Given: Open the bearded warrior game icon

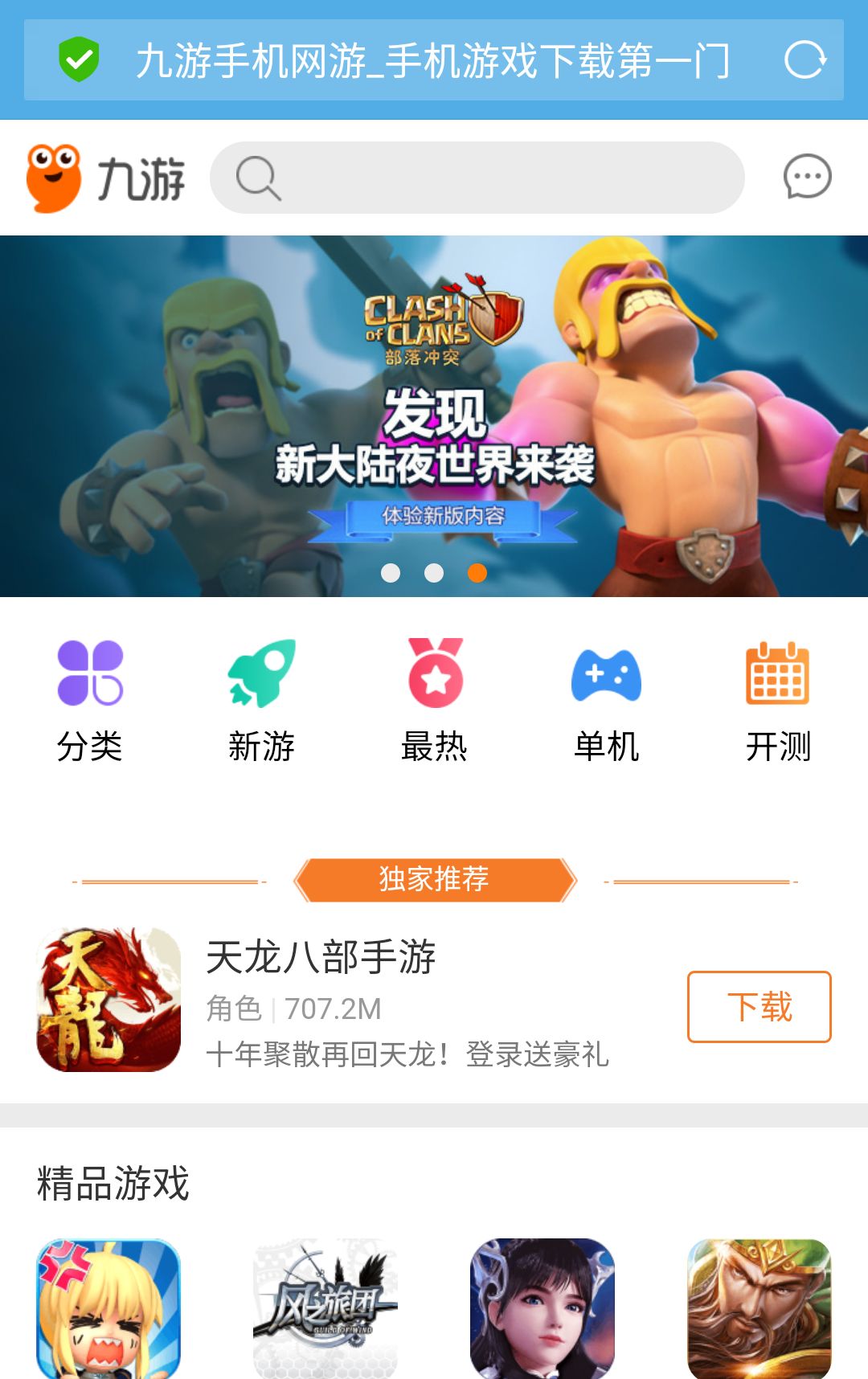Looking at the screenshot, I should pyautogui.click(x=759, y=1308).
